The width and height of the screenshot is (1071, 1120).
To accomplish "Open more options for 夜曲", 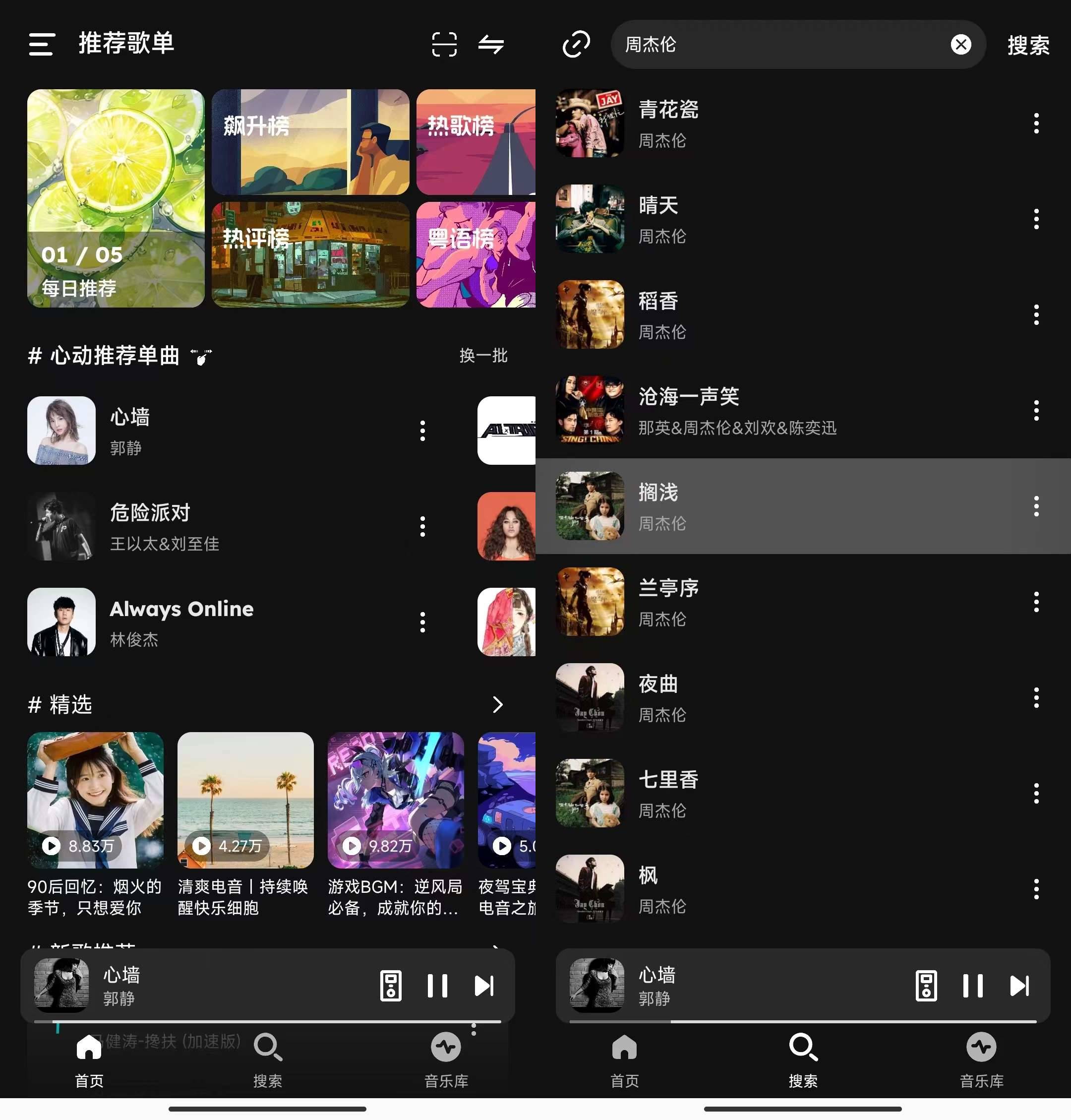I will [x=1036, y=697].
